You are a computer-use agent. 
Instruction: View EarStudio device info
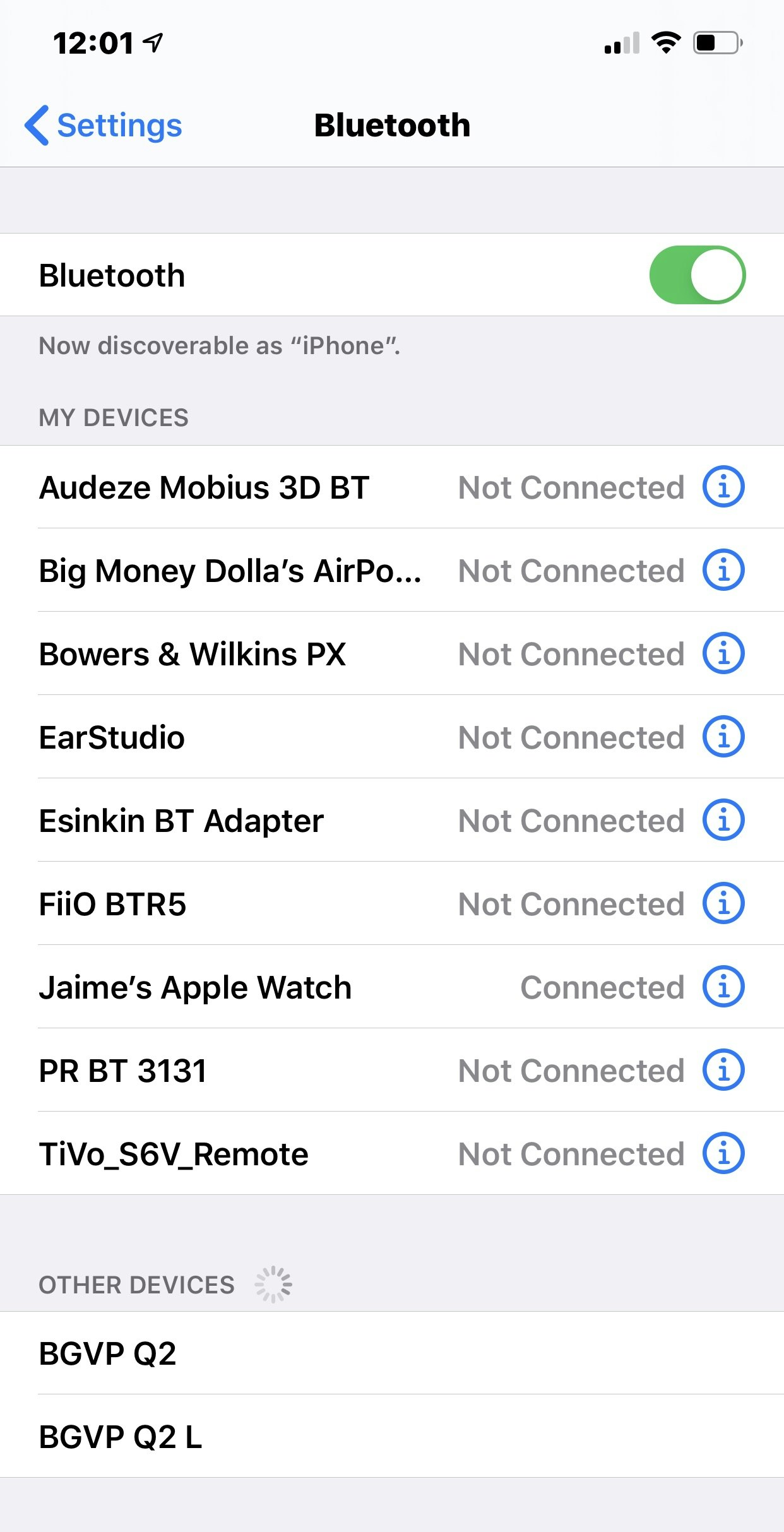(723, 737)
